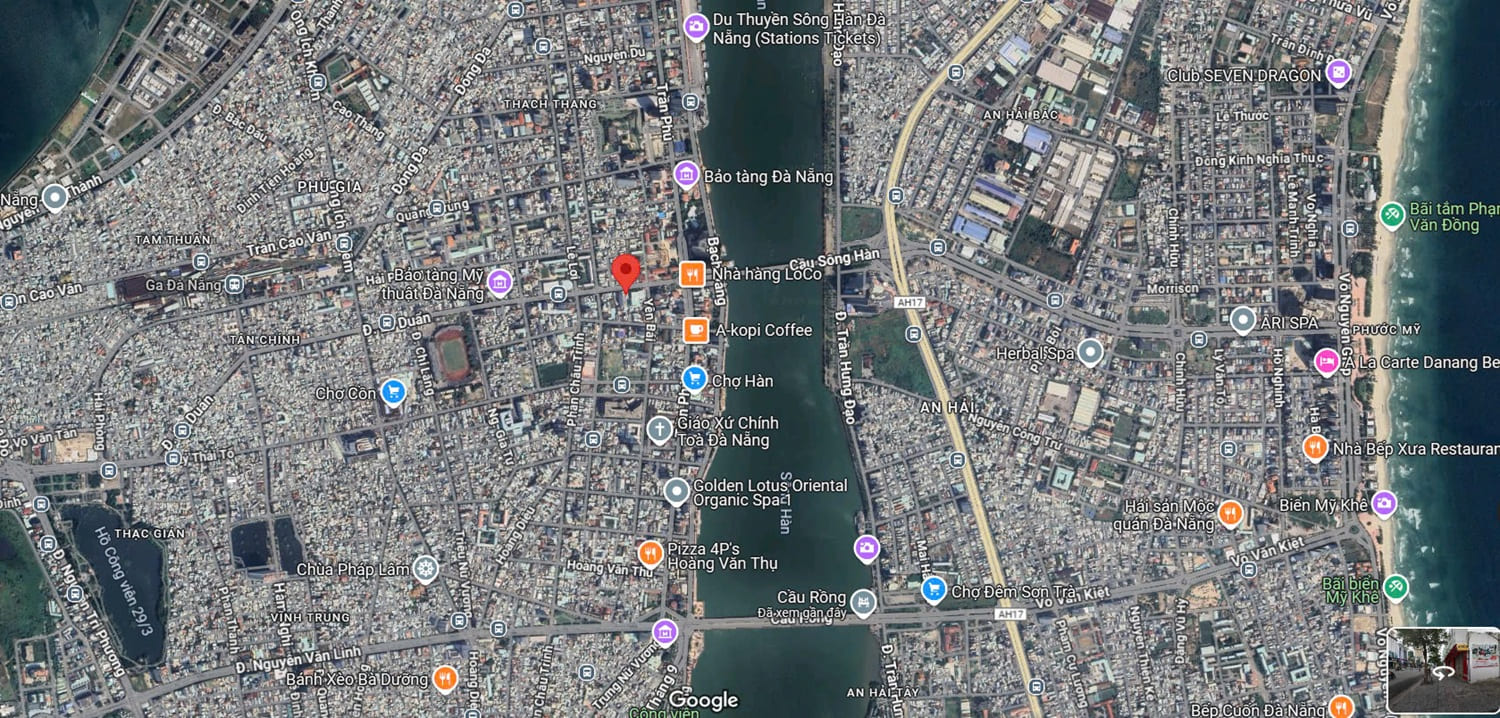Open Golden Lotus Oriental Organic Spa marker
The image size is (1500, 718).
[677, 491]
